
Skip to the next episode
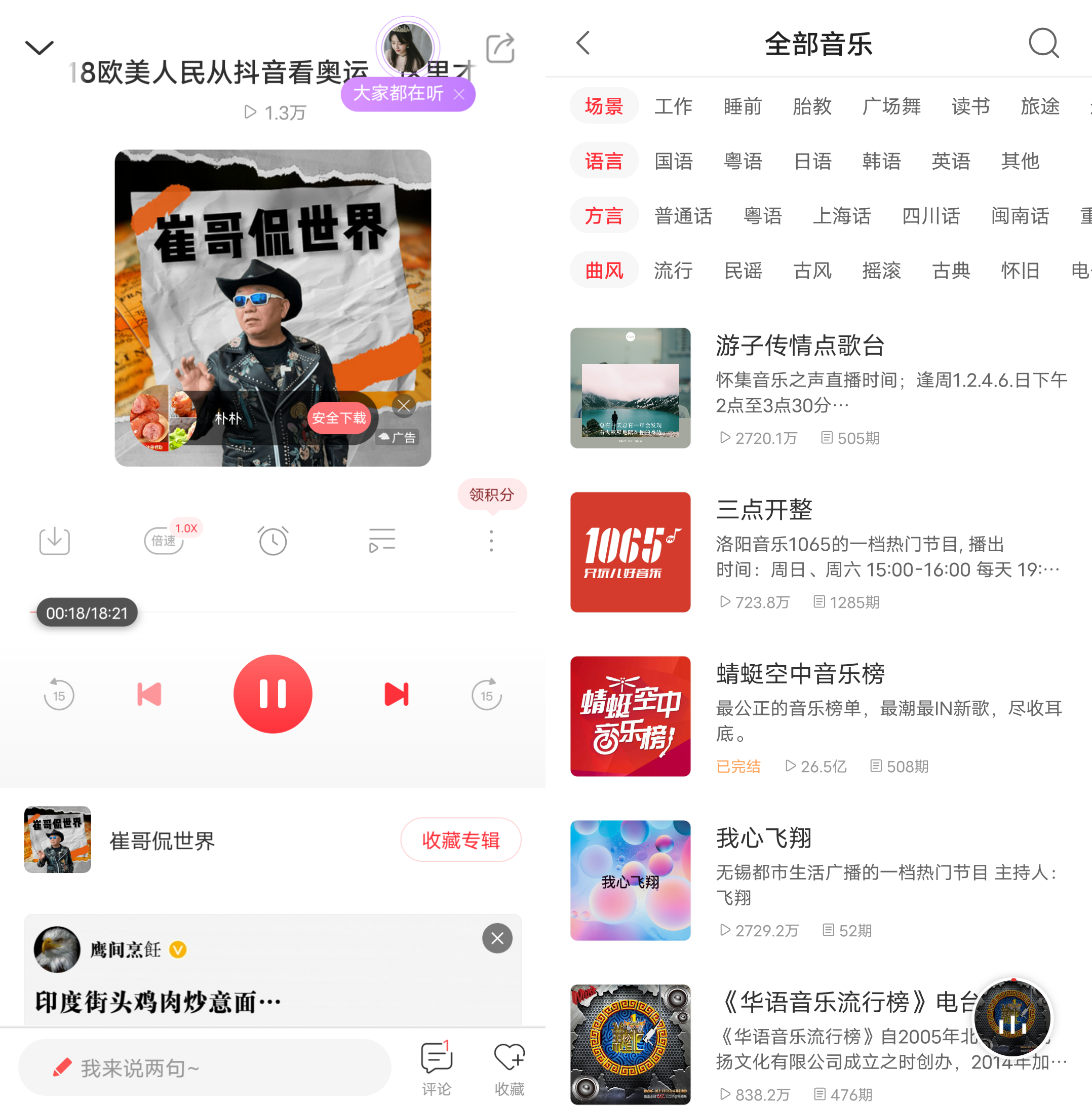click(x=396, y=694)
